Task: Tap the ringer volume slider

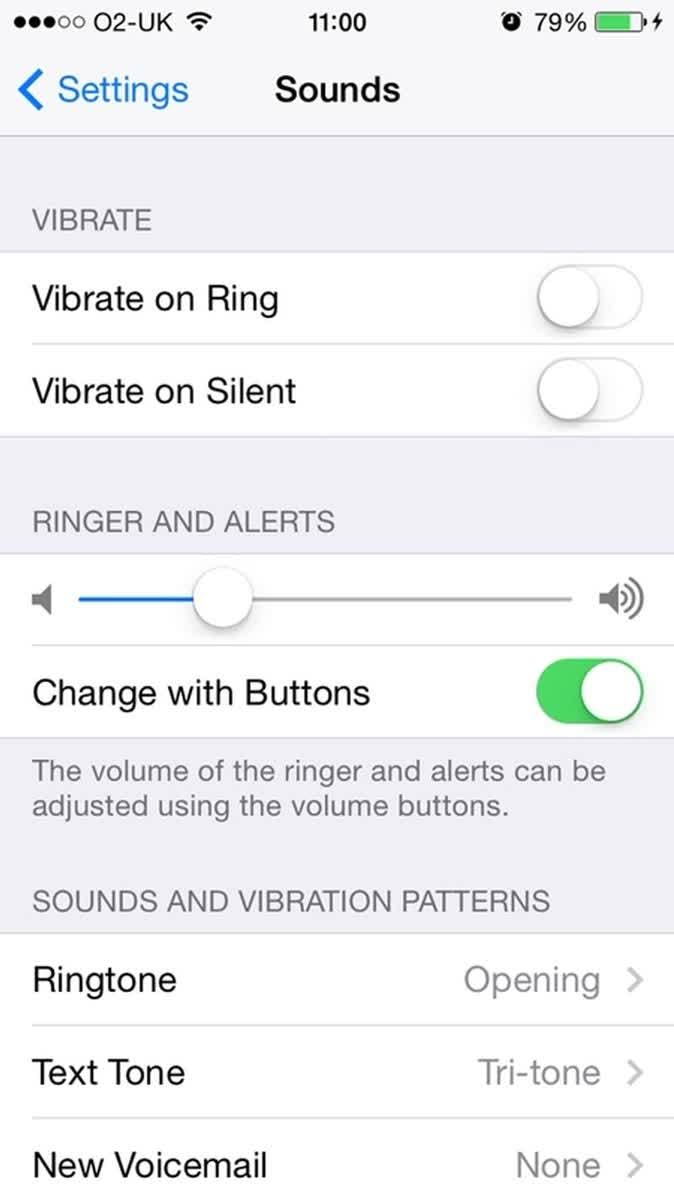Action: click(222, 599)
